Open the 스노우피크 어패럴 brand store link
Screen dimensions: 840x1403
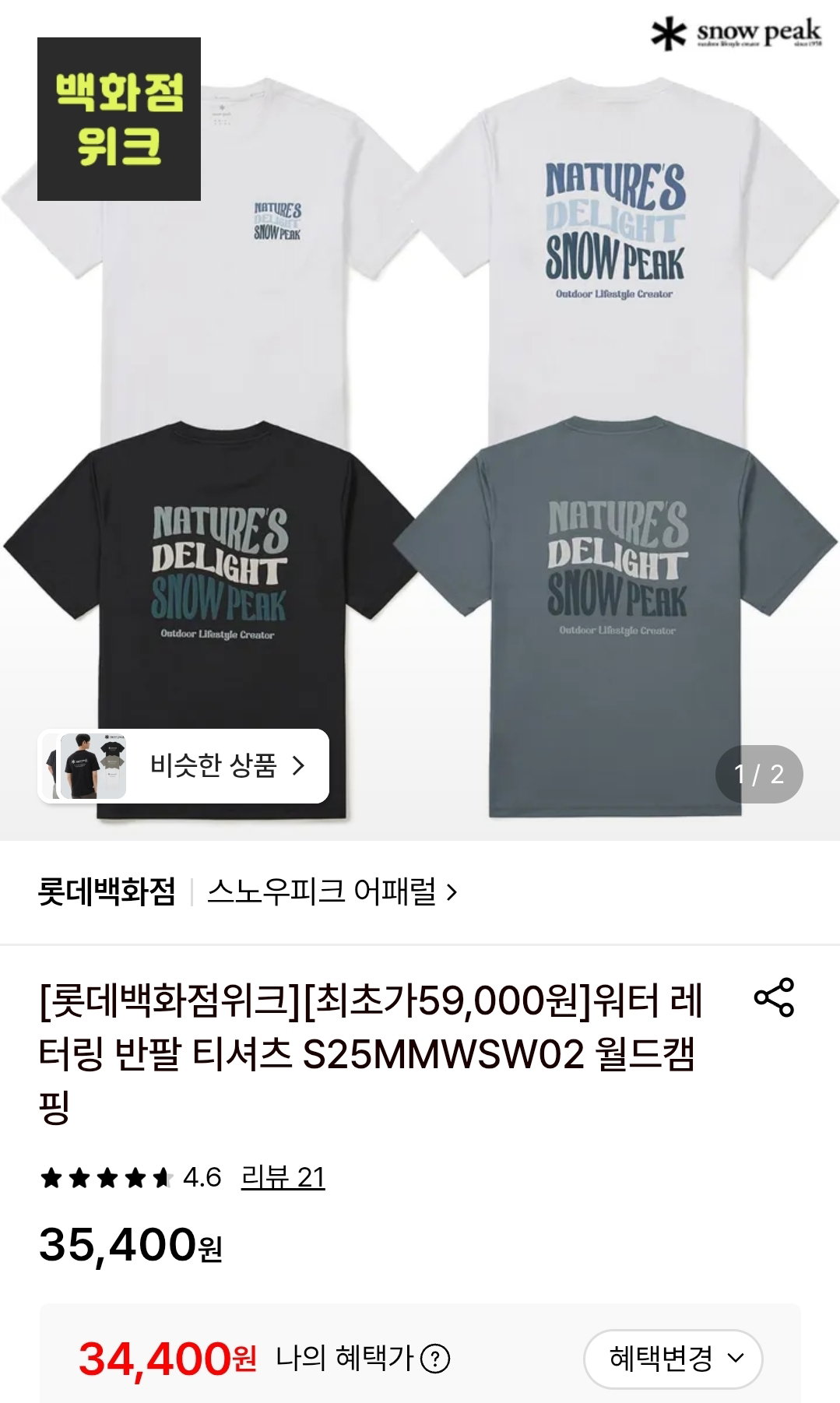point(332,891)
